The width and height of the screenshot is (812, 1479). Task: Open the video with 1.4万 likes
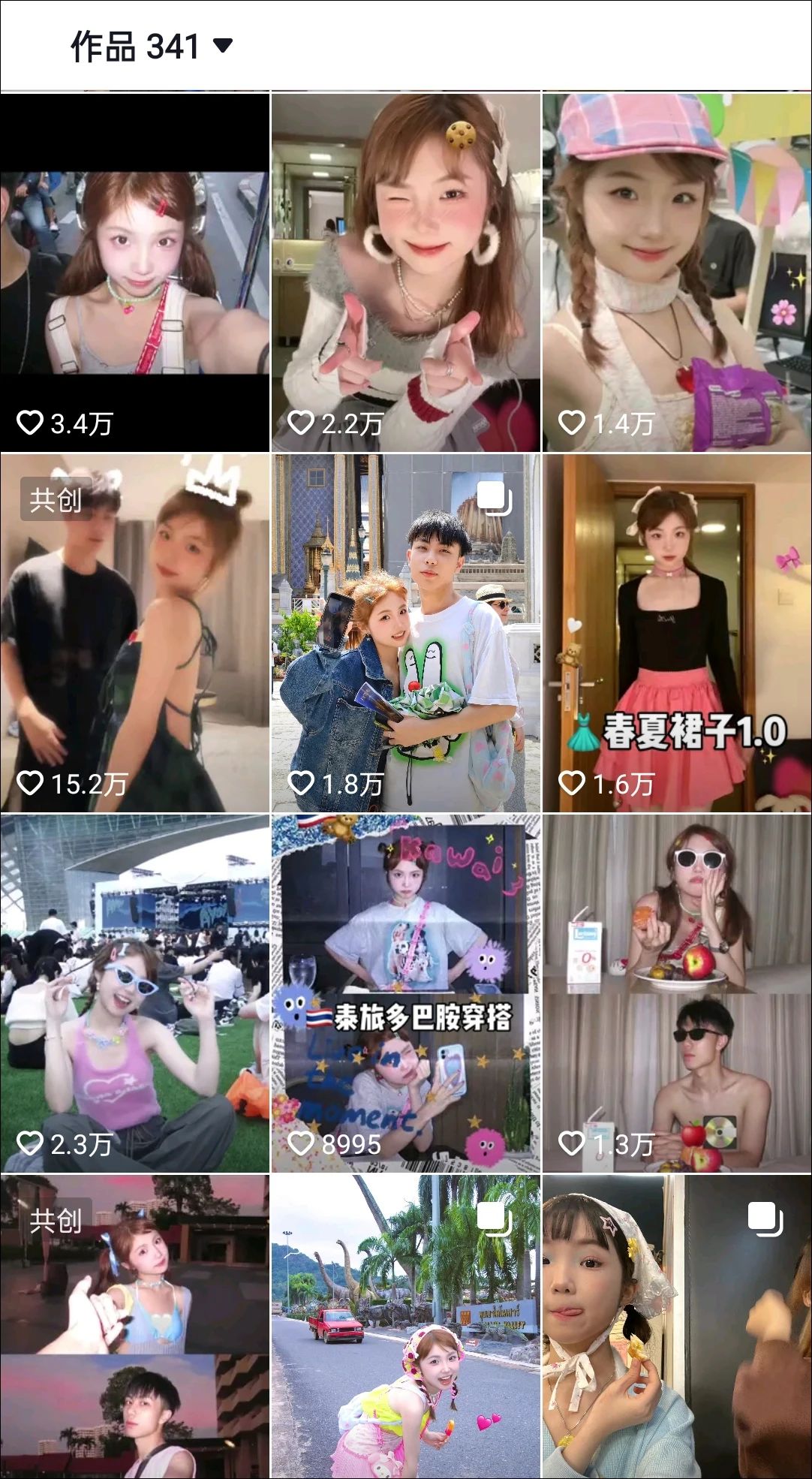pyautogui.click(x=676, y=272)
